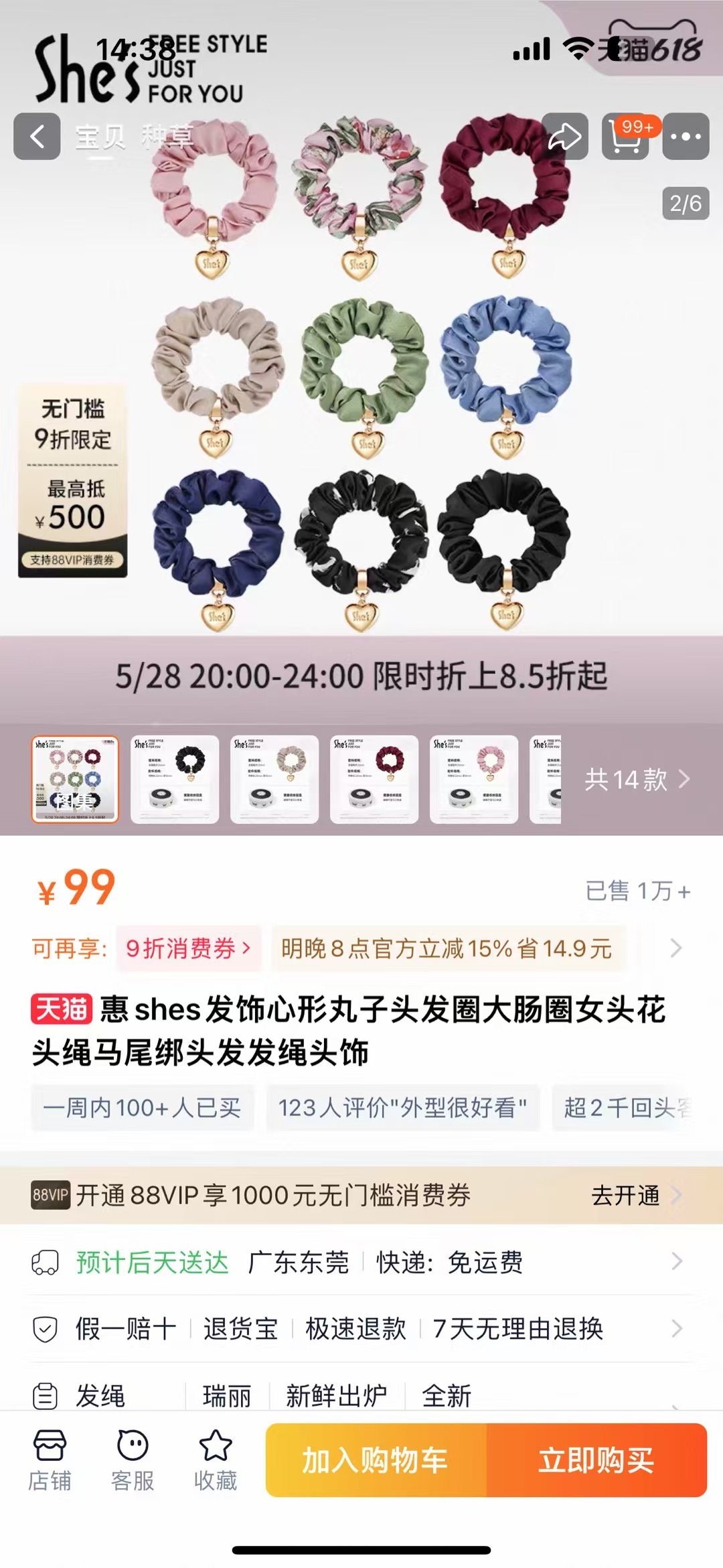Image resolution: width=723 pixels, height=1568 pixels.
Task: Contact 客服 customer service
Action: tap(133, 1461)
